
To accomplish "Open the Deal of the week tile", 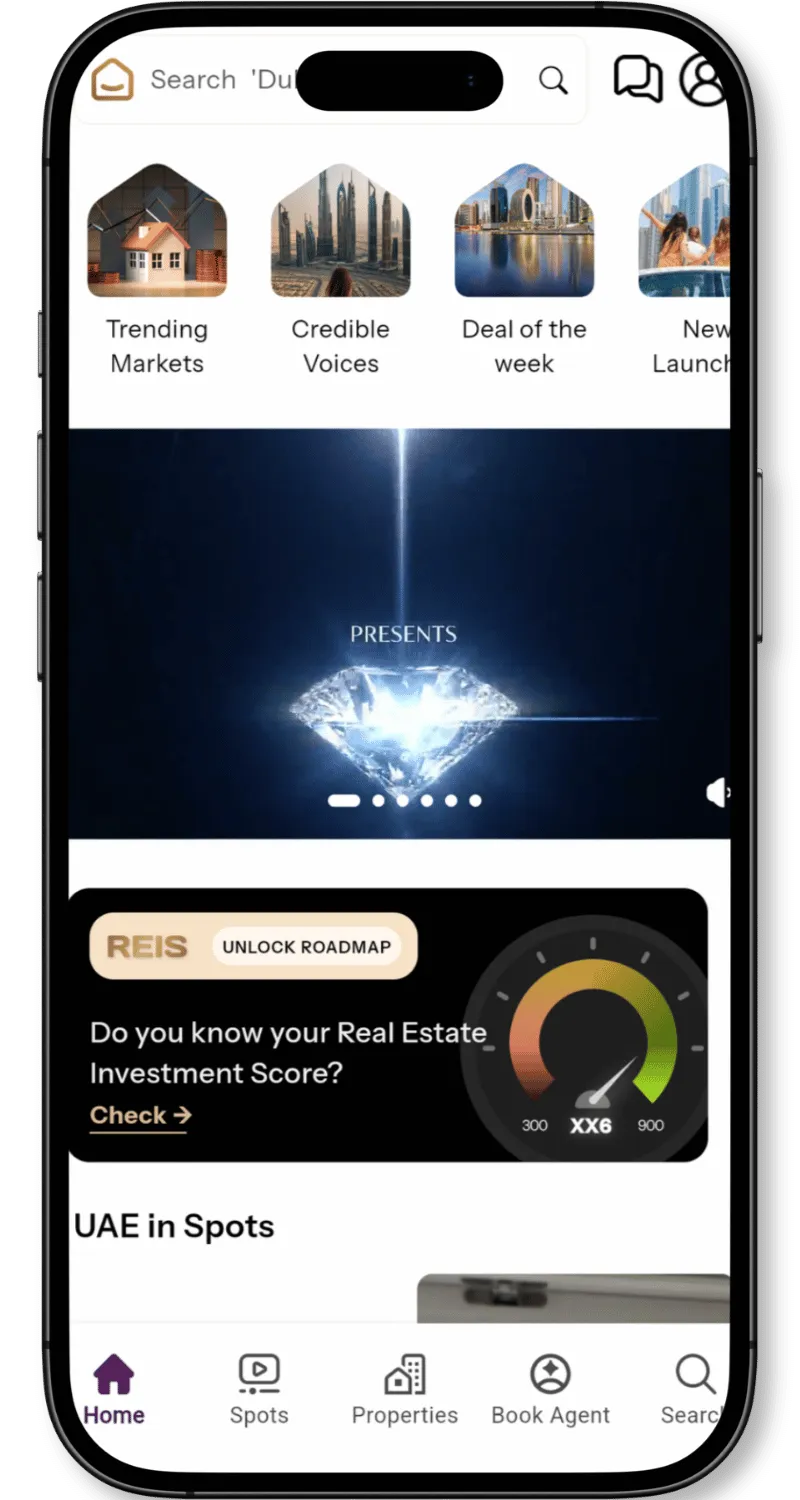I will click(524, 270).
